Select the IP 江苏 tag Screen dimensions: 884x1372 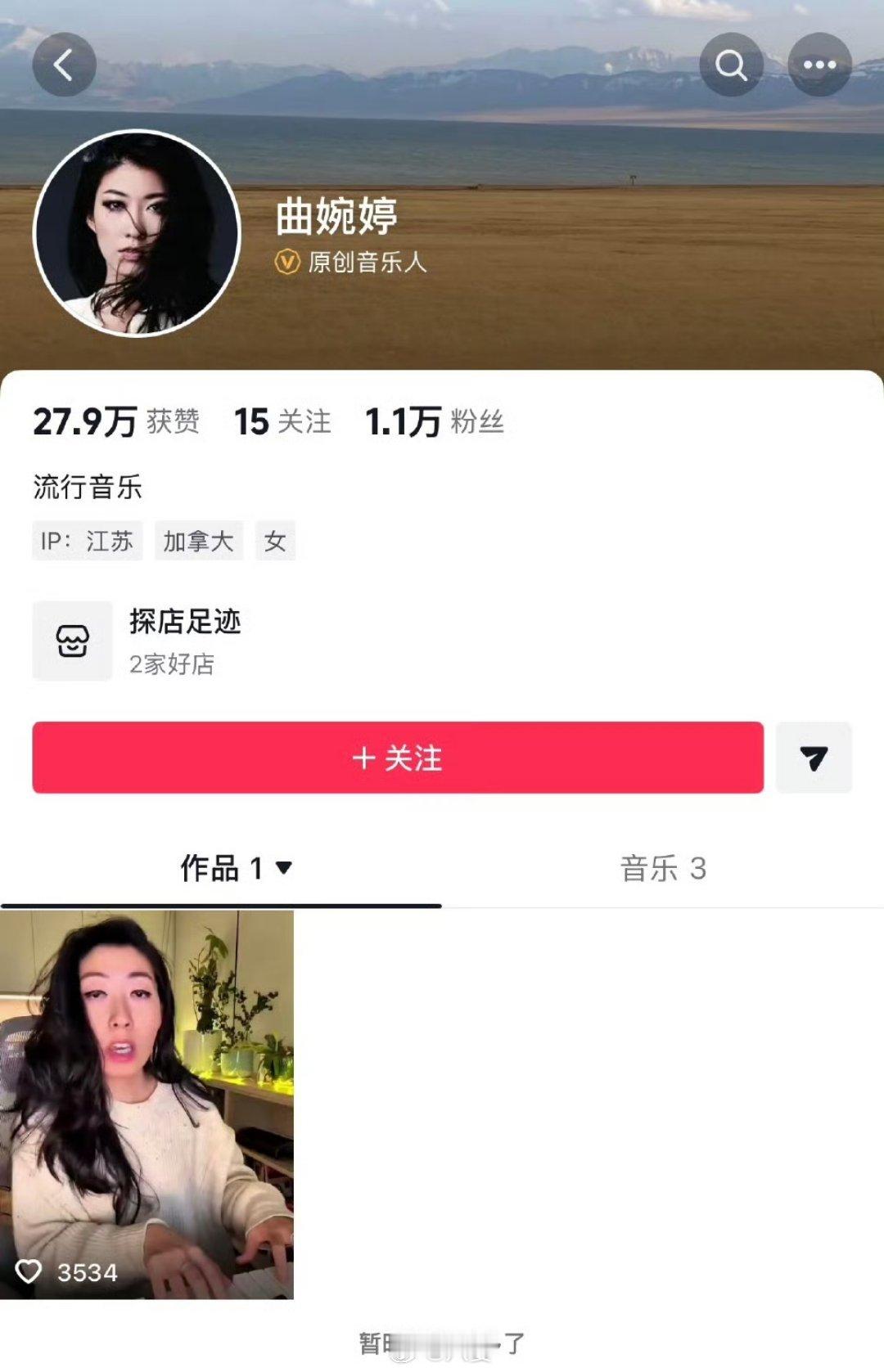88,541
